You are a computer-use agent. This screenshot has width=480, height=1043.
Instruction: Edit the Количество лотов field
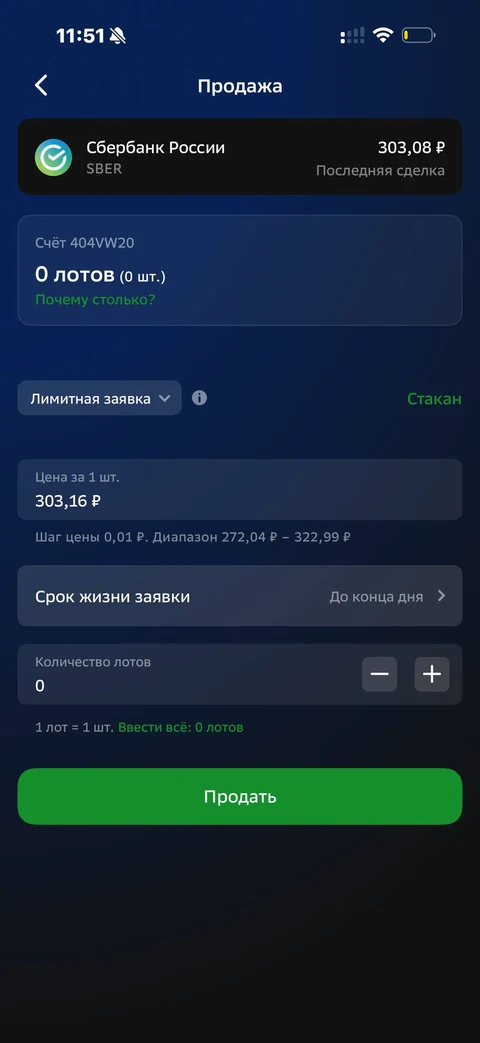pyautogui.click(x=186, y=674)
